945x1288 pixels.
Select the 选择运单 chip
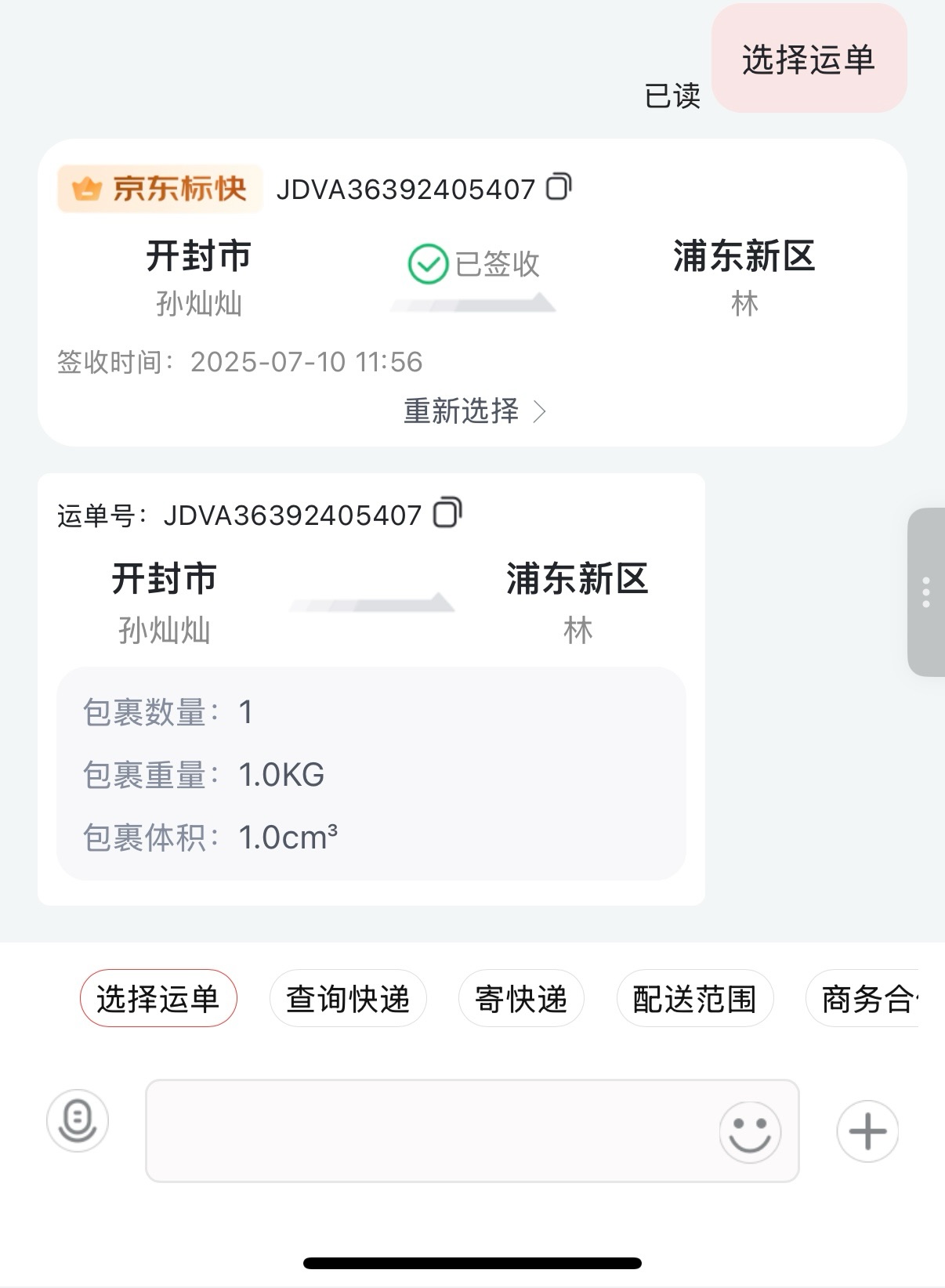158,999
